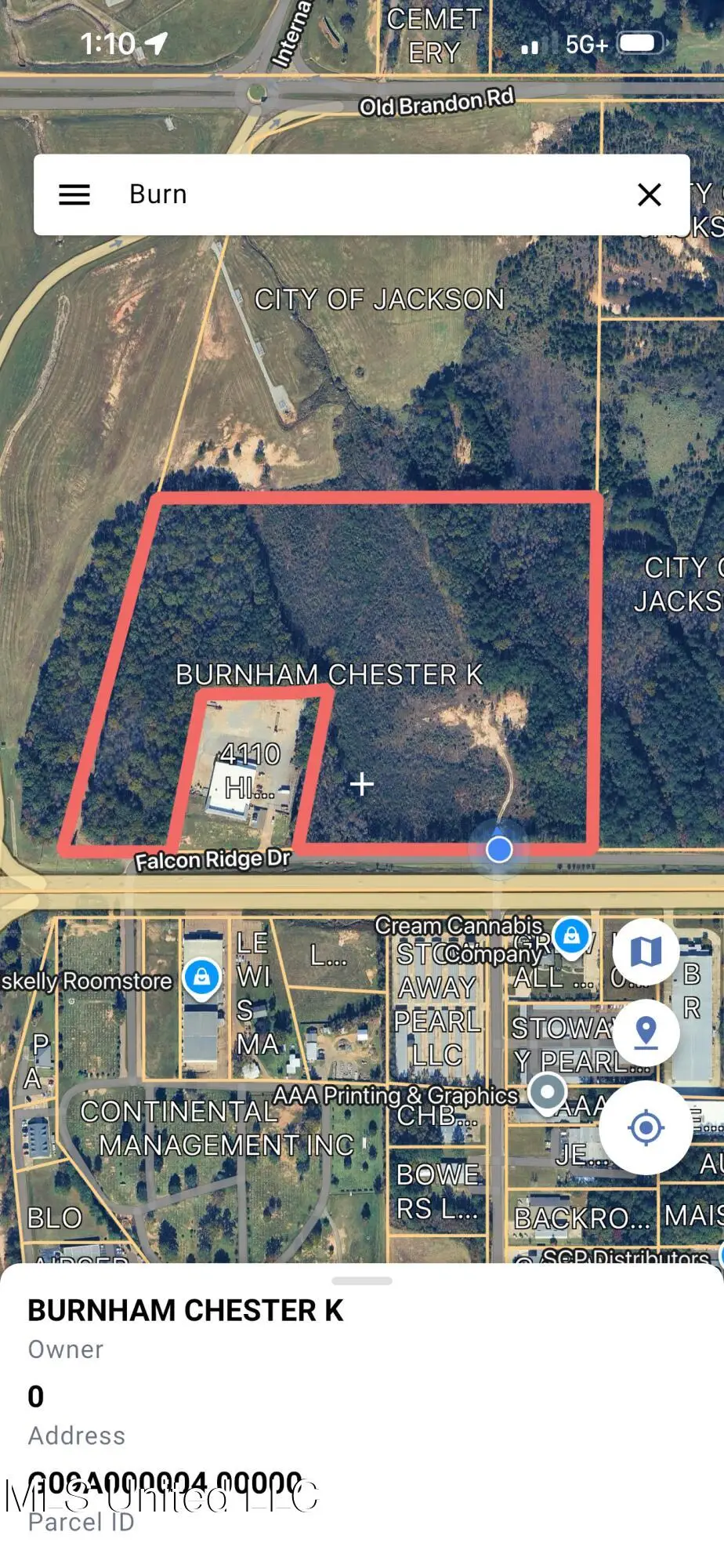
Task: Tap the map center crosshair marker
Action: pyautogui.click(x=362, y=783)
